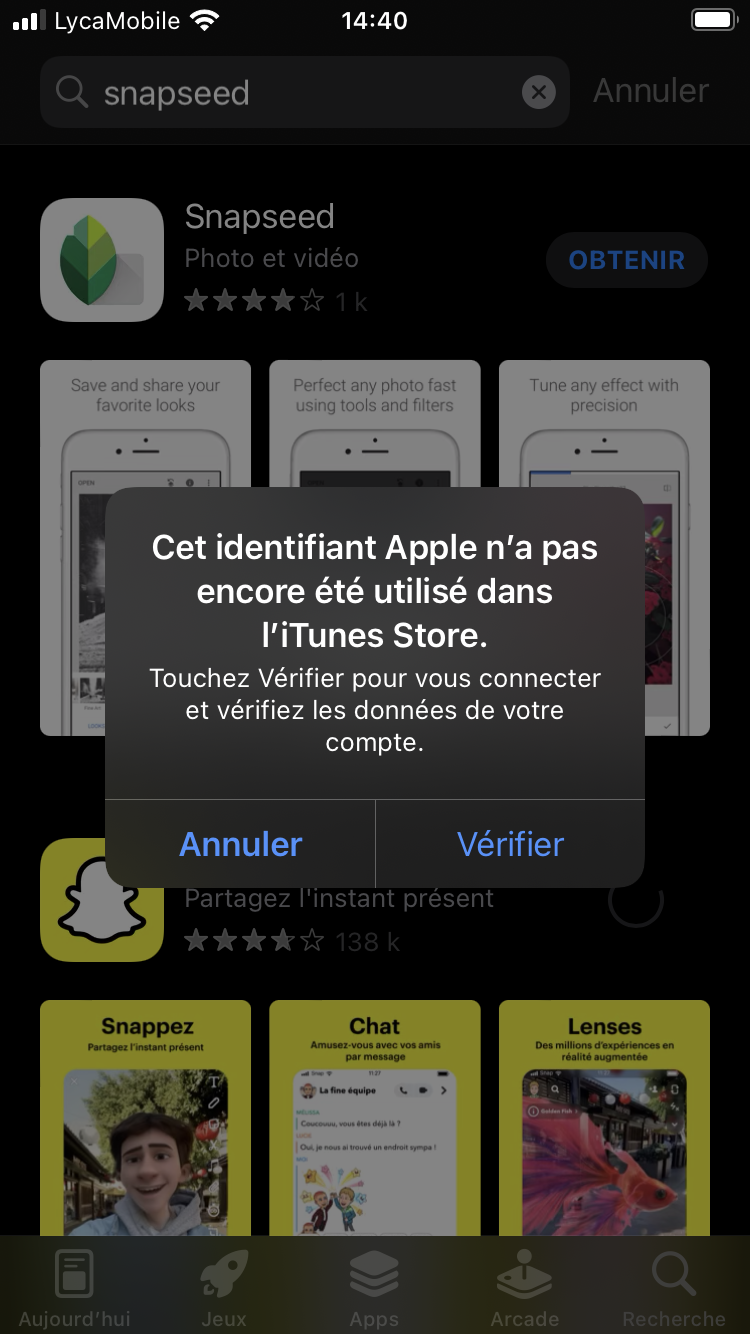Screen dimensions: 750x1334
Task: Switch to the Jeux tab
Action: click(224, 1290)
